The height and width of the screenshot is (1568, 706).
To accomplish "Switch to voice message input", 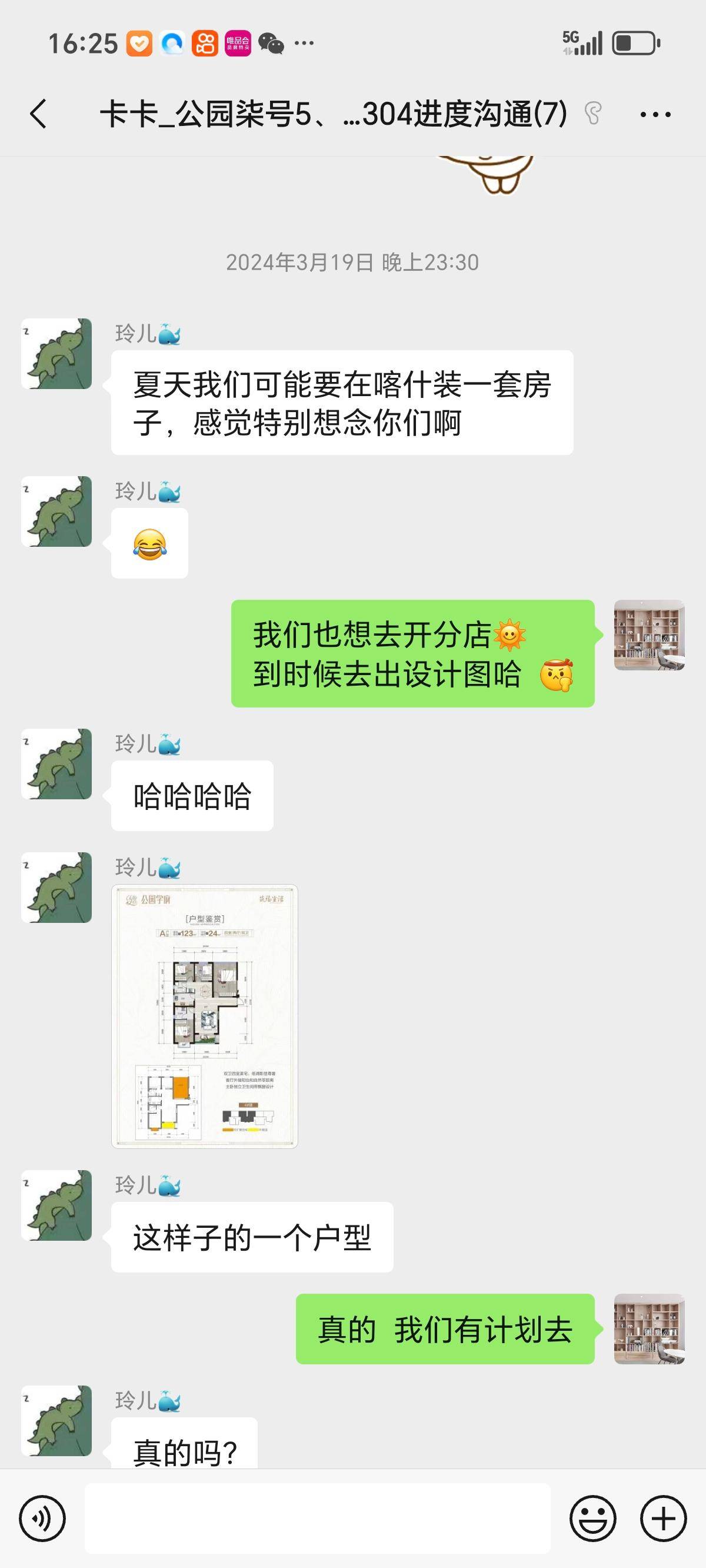I will pos(42,1519).
